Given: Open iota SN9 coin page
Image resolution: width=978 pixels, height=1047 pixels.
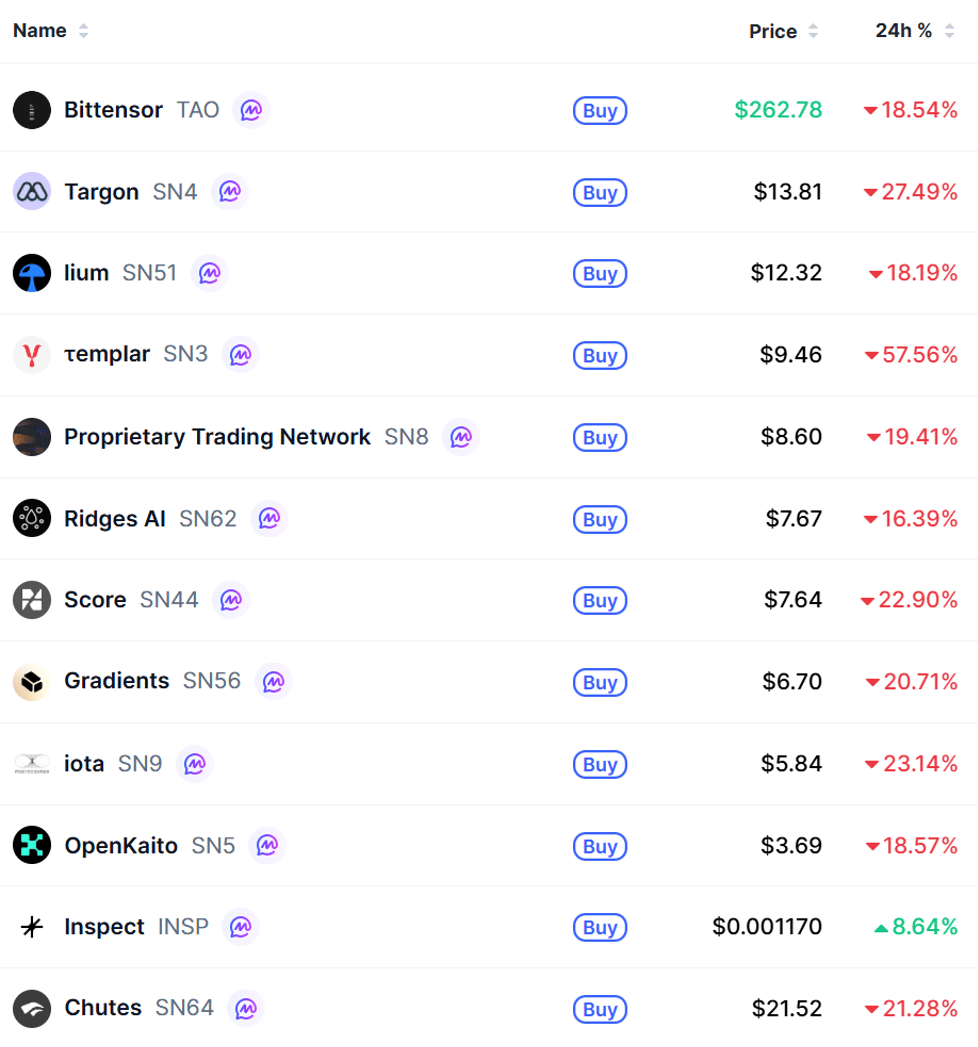Looking at the screenshot, I should [84, 764].
